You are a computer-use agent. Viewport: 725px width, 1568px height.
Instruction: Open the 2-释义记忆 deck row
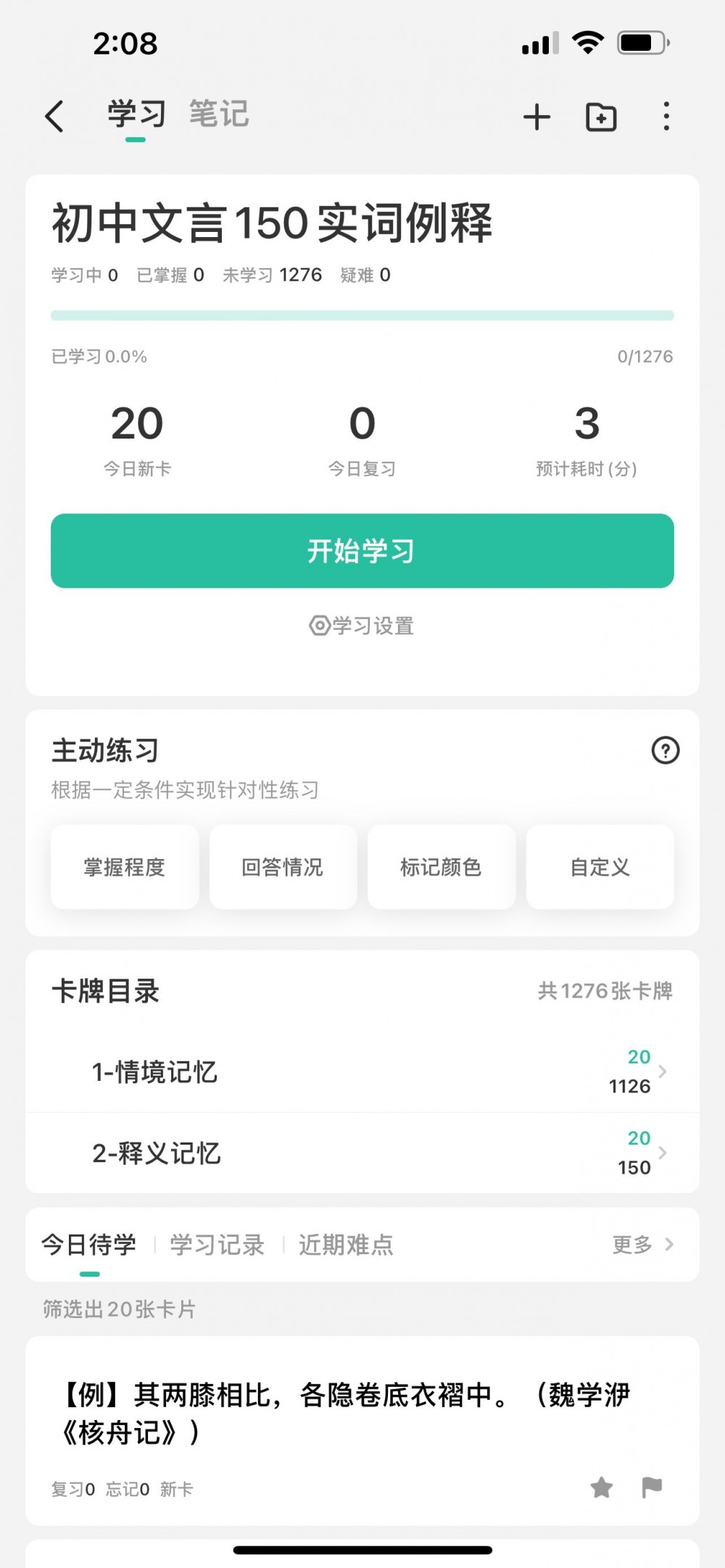362,1153
